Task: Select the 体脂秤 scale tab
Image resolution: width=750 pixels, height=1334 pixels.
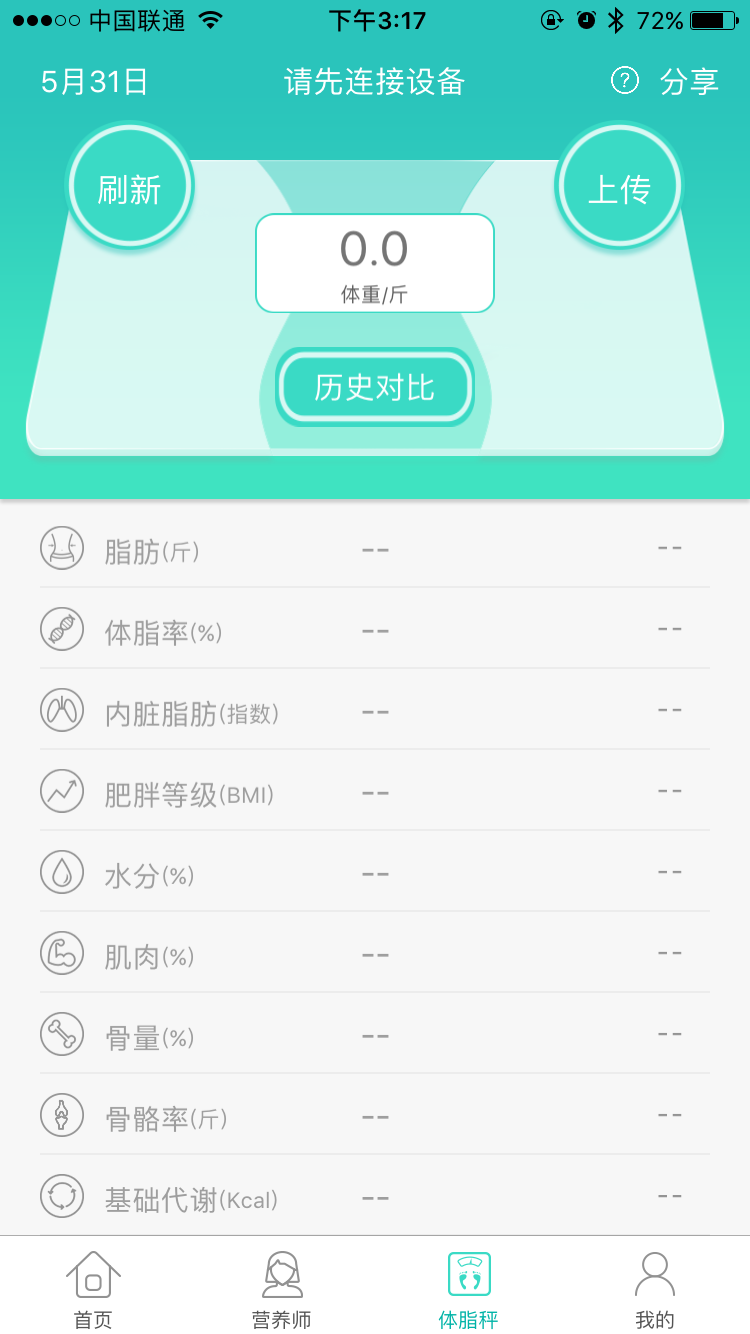Action: point(468,1287)
